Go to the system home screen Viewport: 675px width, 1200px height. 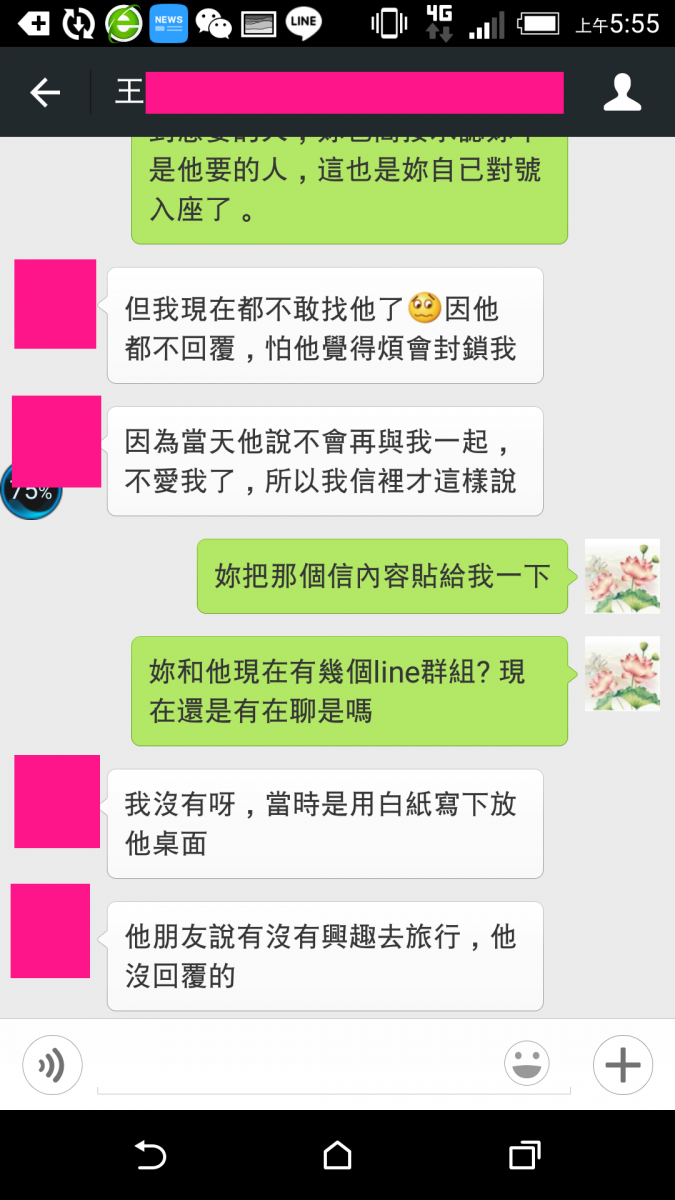337,1156
